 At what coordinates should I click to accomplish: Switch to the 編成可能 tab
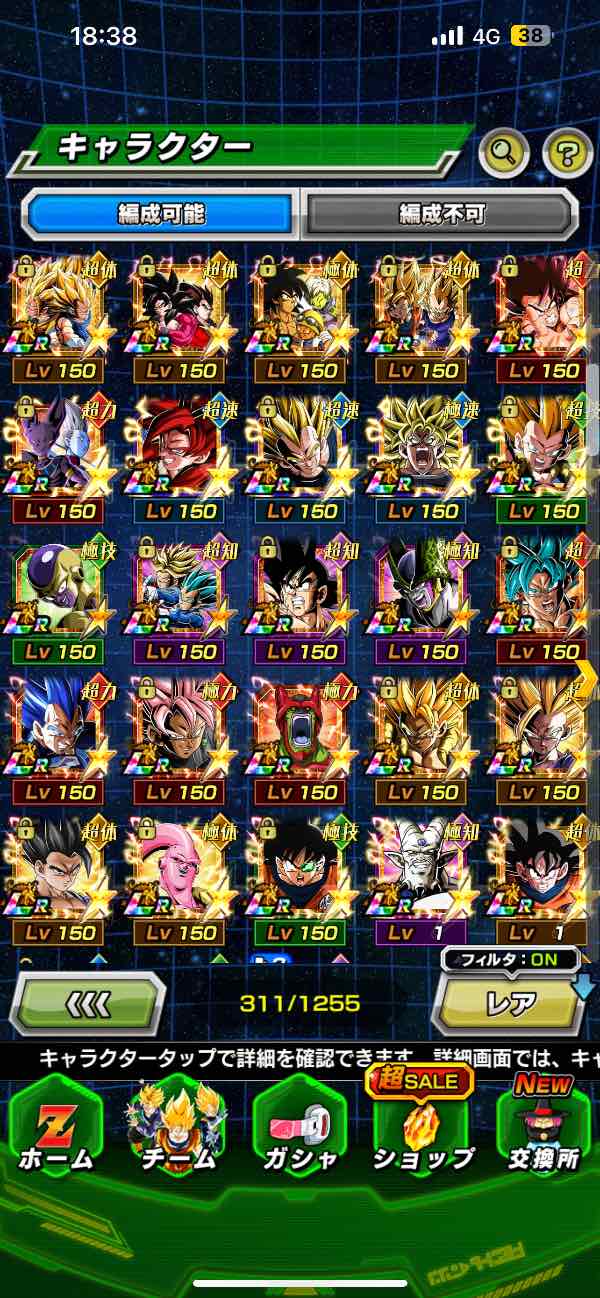tap(161, 214)
